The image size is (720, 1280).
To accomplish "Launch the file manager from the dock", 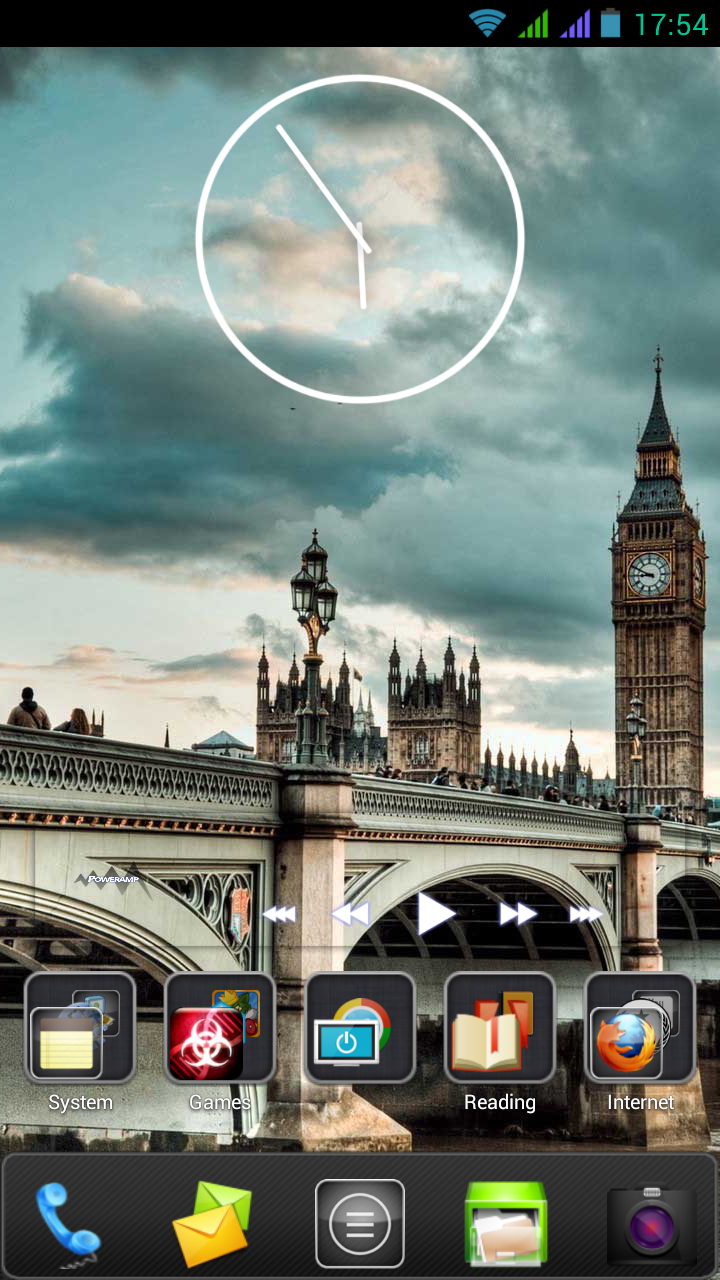I will click(x=505, y=1224).
